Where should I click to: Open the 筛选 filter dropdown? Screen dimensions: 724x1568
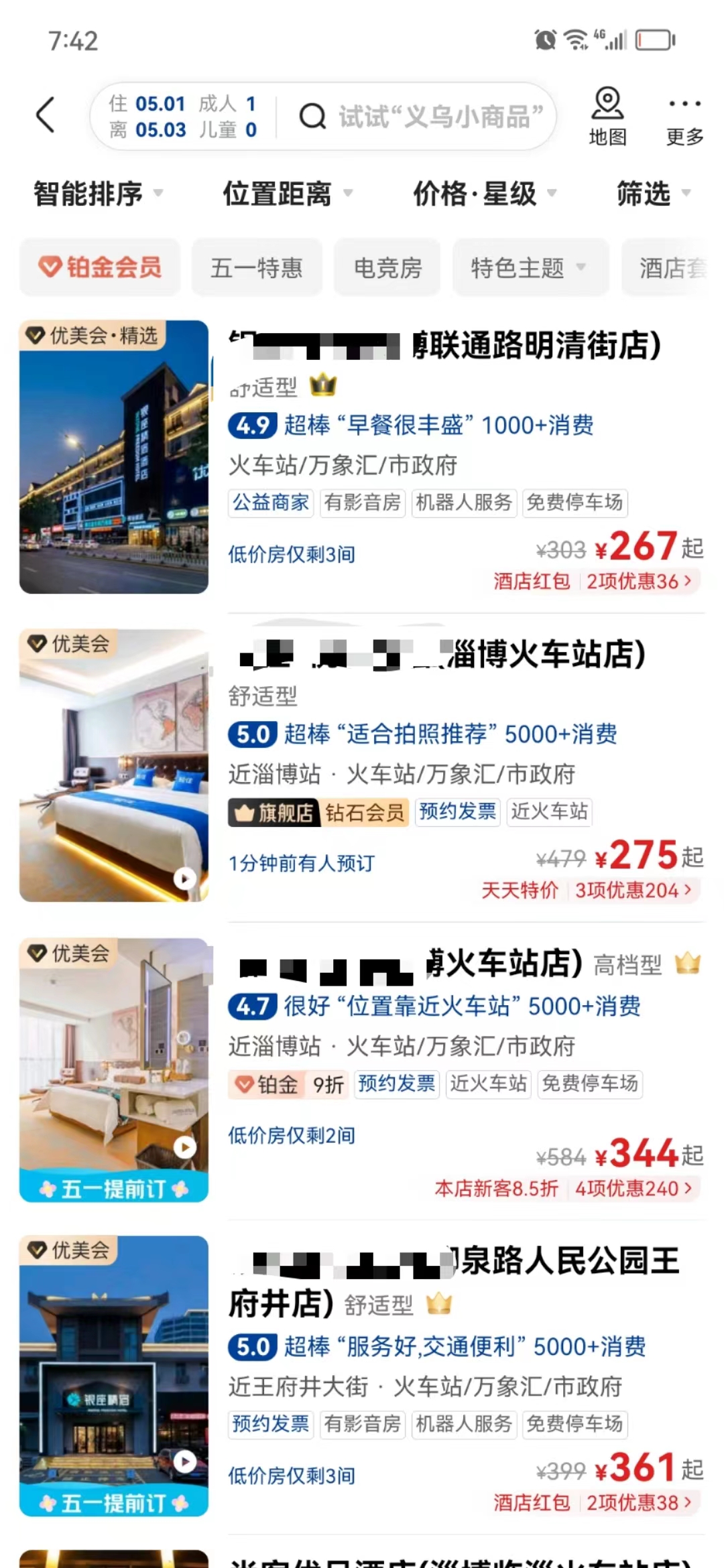pos(654,194)
